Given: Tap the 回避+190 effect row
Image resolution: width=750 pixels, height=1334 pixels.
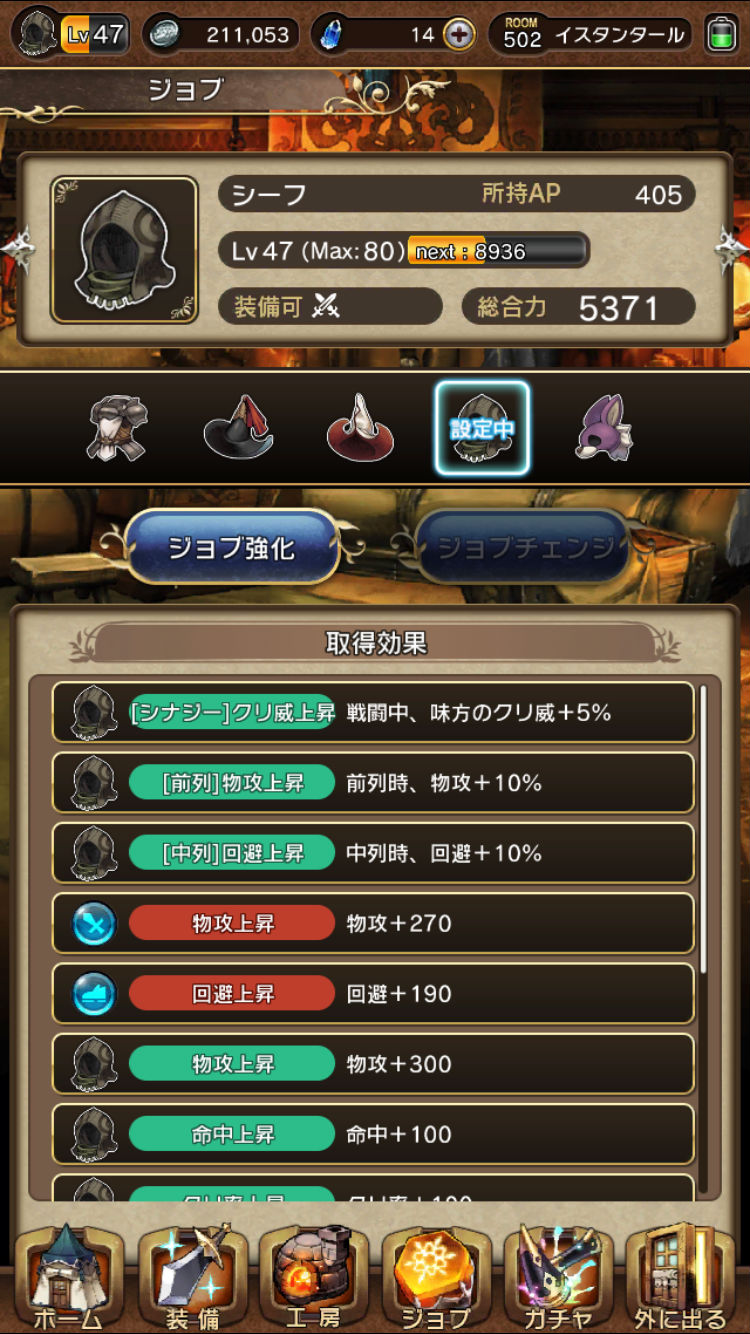Looking at the screenshot, I should pyautogui.click(x=373, y=993).
